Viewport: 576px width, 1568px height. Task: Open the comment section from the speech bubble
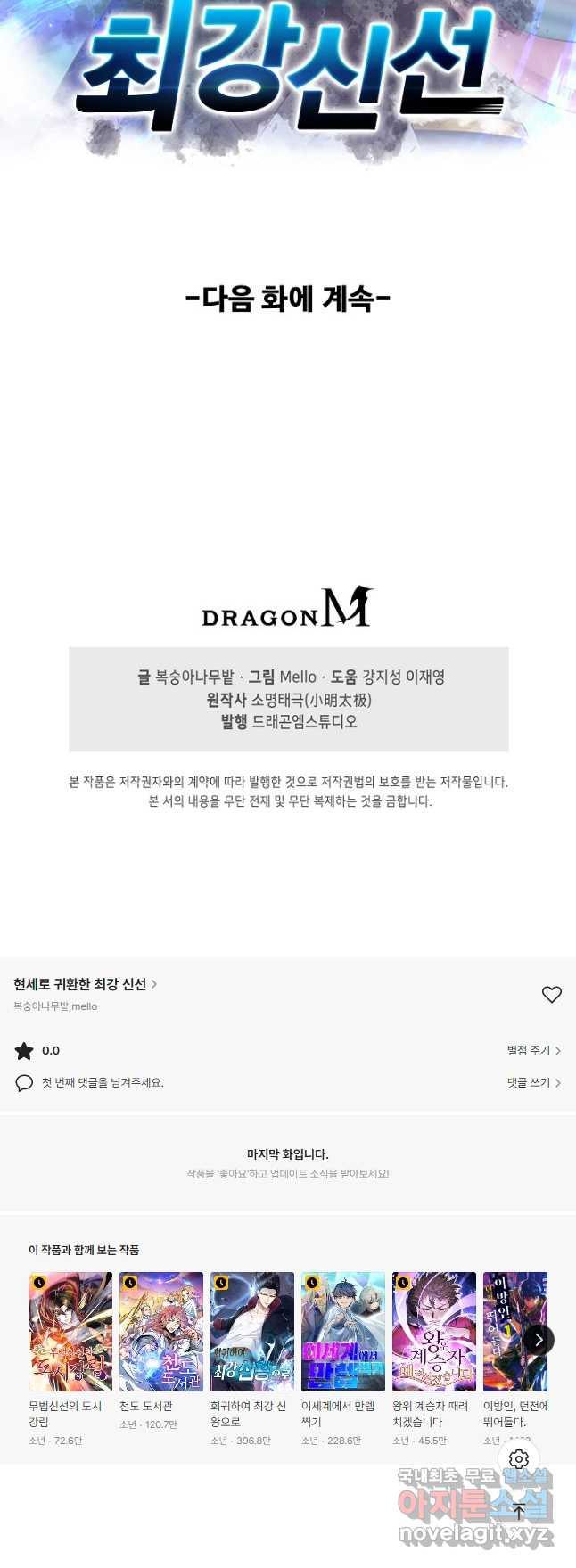coord(24,1083)
